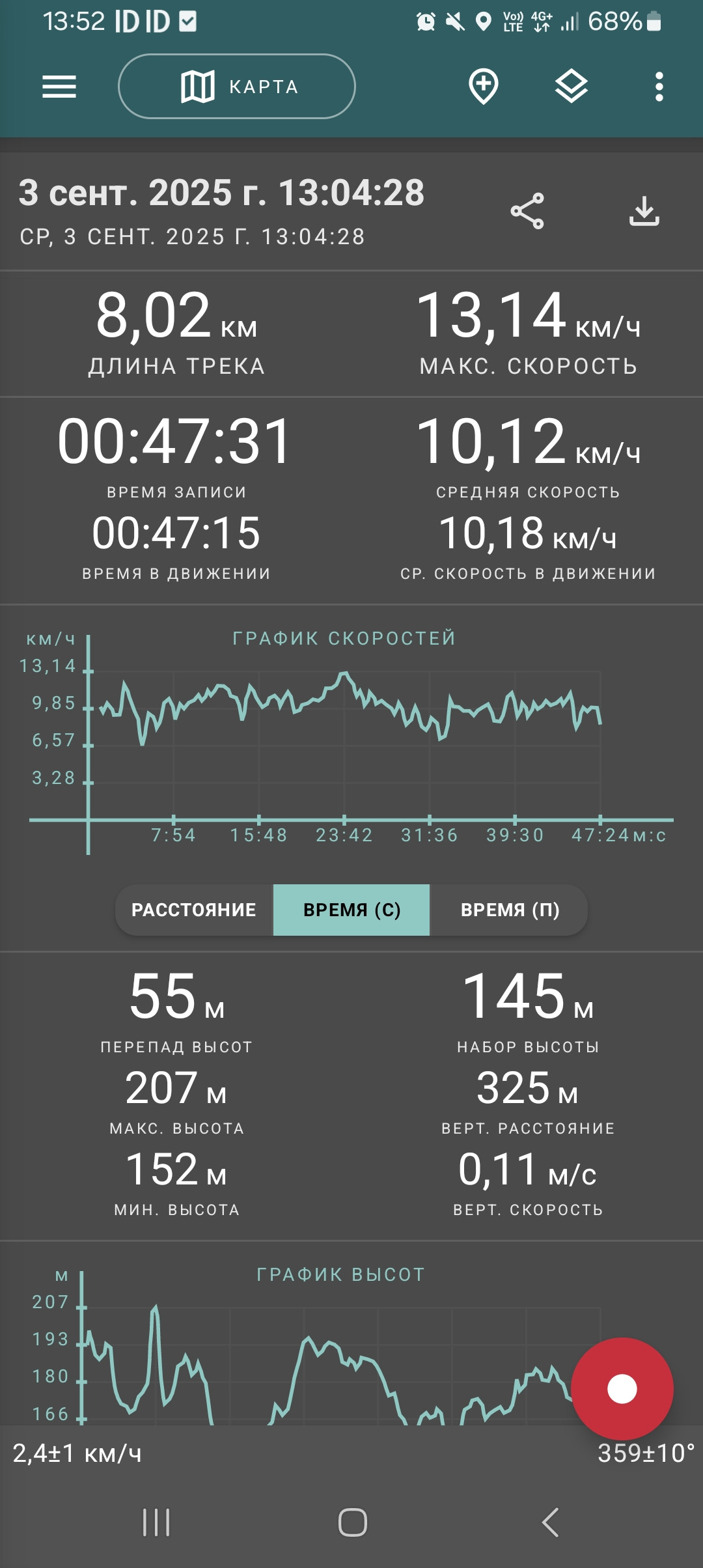
Task: Select the ВРЕМЯ (С) chart mode
Action: [351, 910]
